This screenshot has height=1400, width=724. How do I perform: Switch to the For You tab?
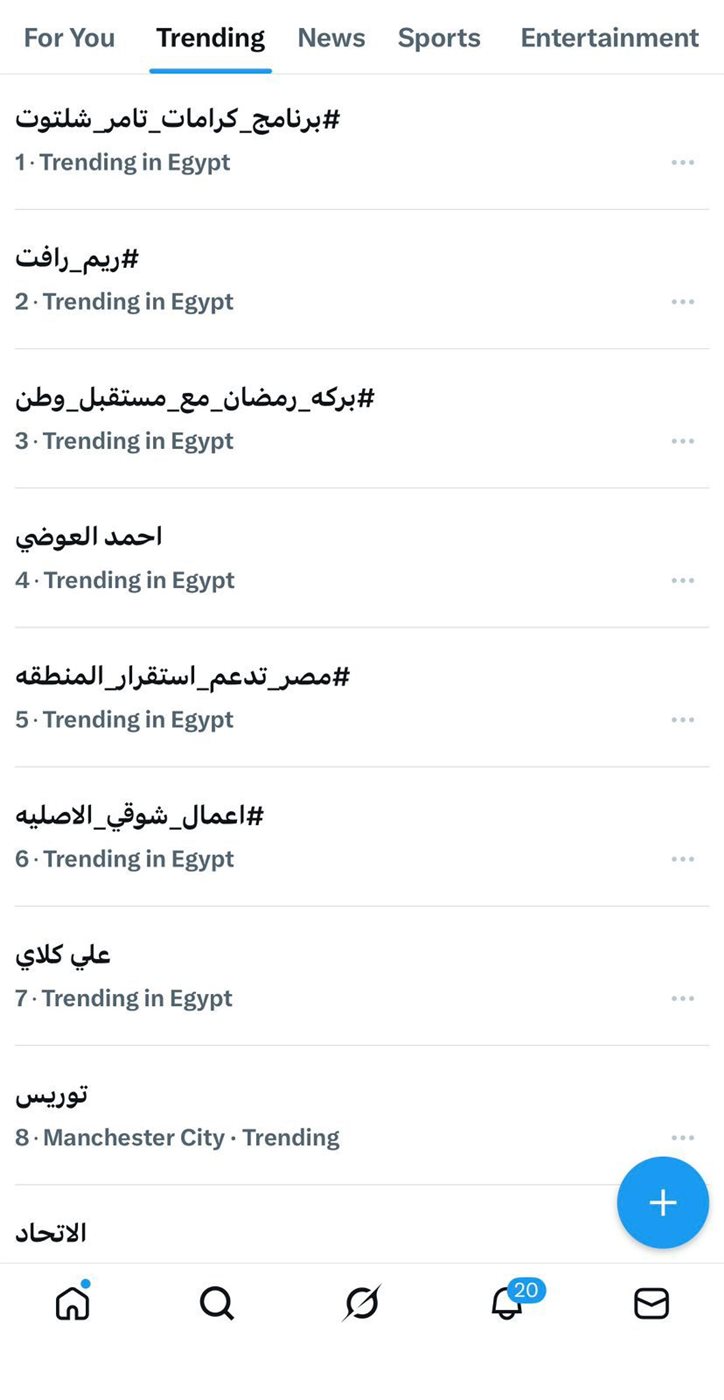point(69,38)
